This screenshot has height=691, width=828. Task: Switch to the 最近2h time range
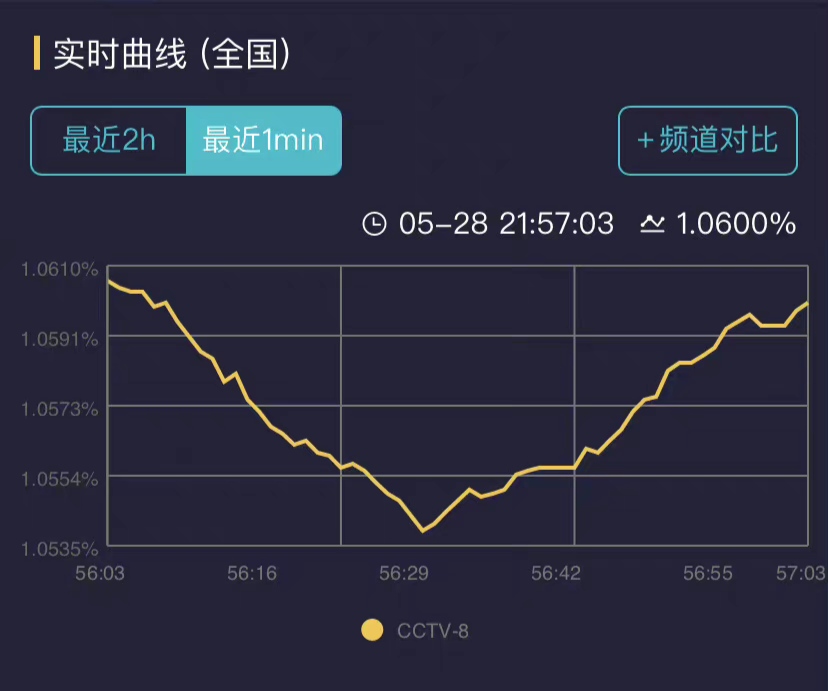tap(109, 141)
